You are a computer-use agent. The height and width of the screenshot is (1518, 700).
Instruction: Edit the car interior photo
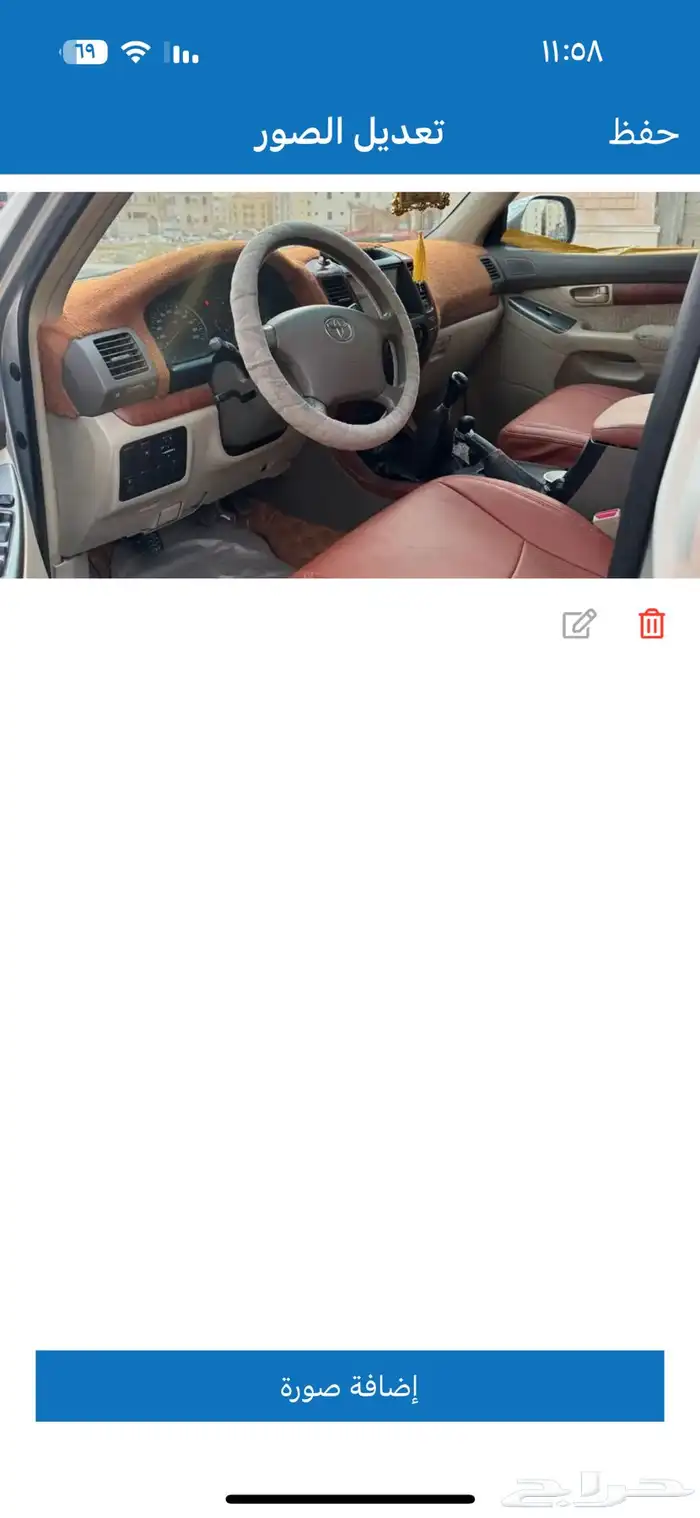579,624
